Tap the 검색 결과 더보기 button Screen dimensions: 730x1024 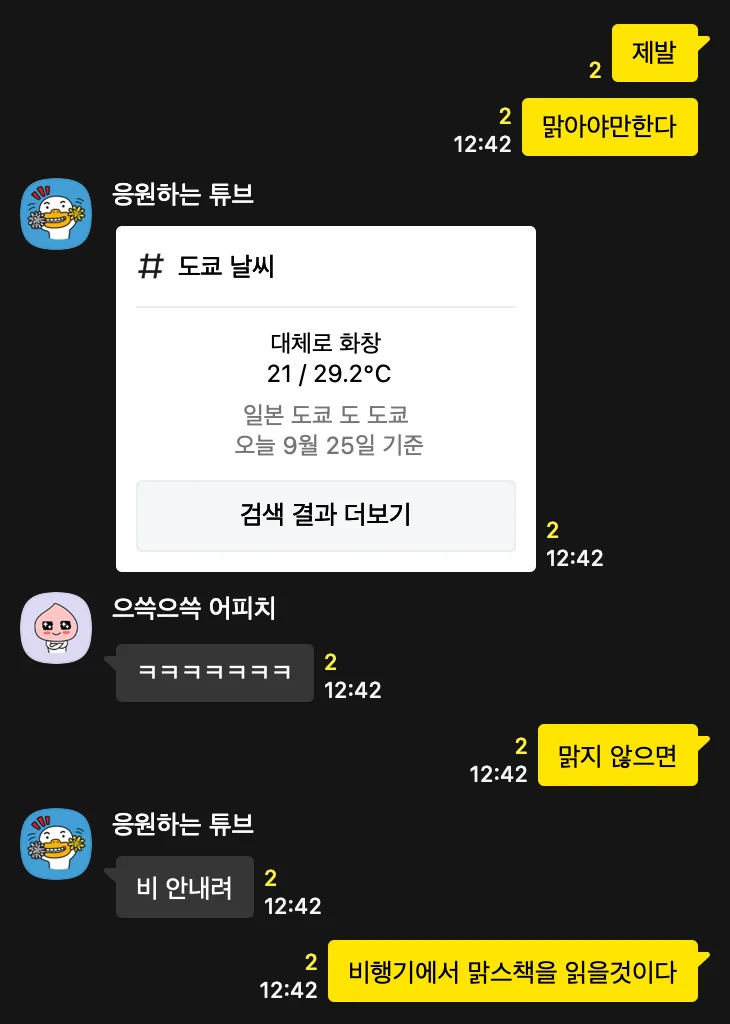coord(325,515)
